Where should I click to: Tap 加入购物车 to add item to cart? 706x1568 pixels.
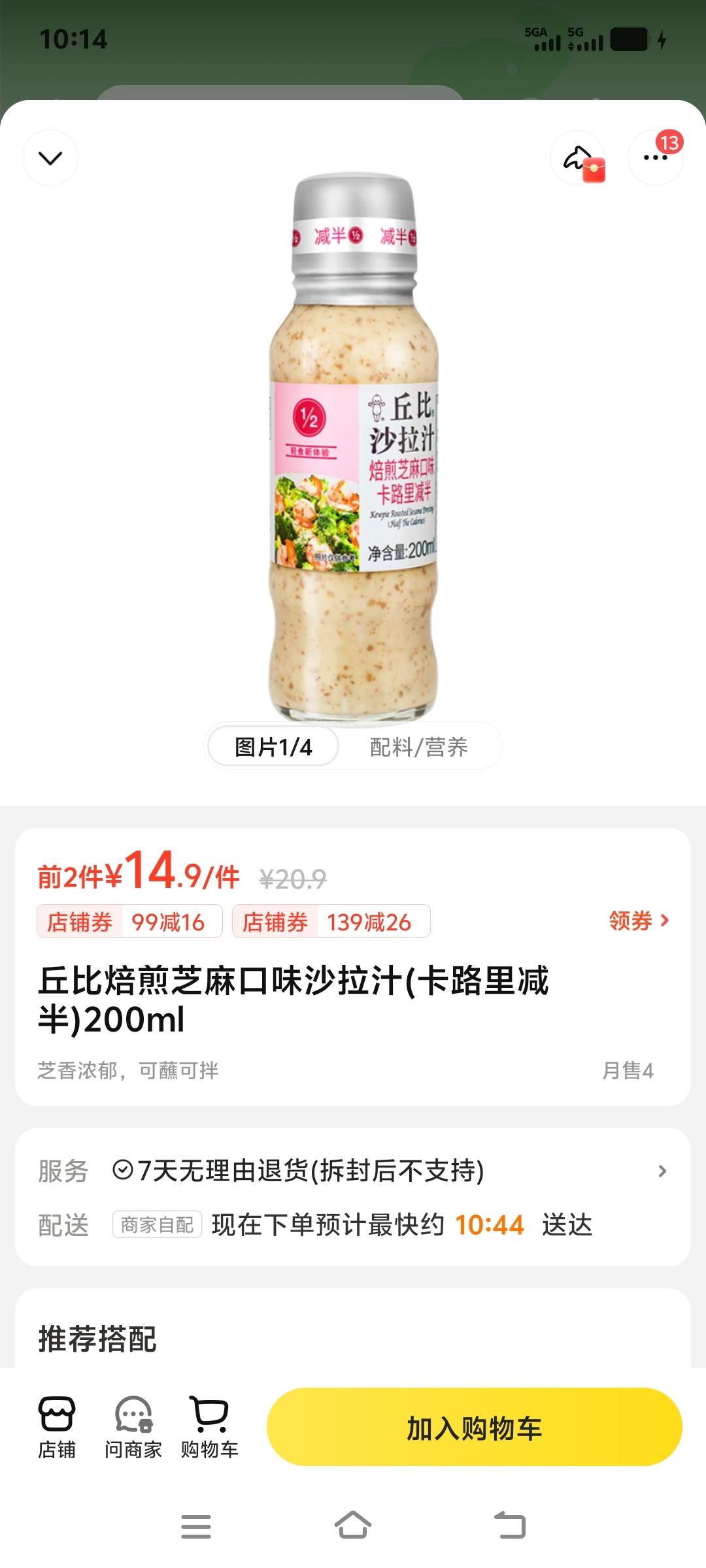tap(474, 1428)
